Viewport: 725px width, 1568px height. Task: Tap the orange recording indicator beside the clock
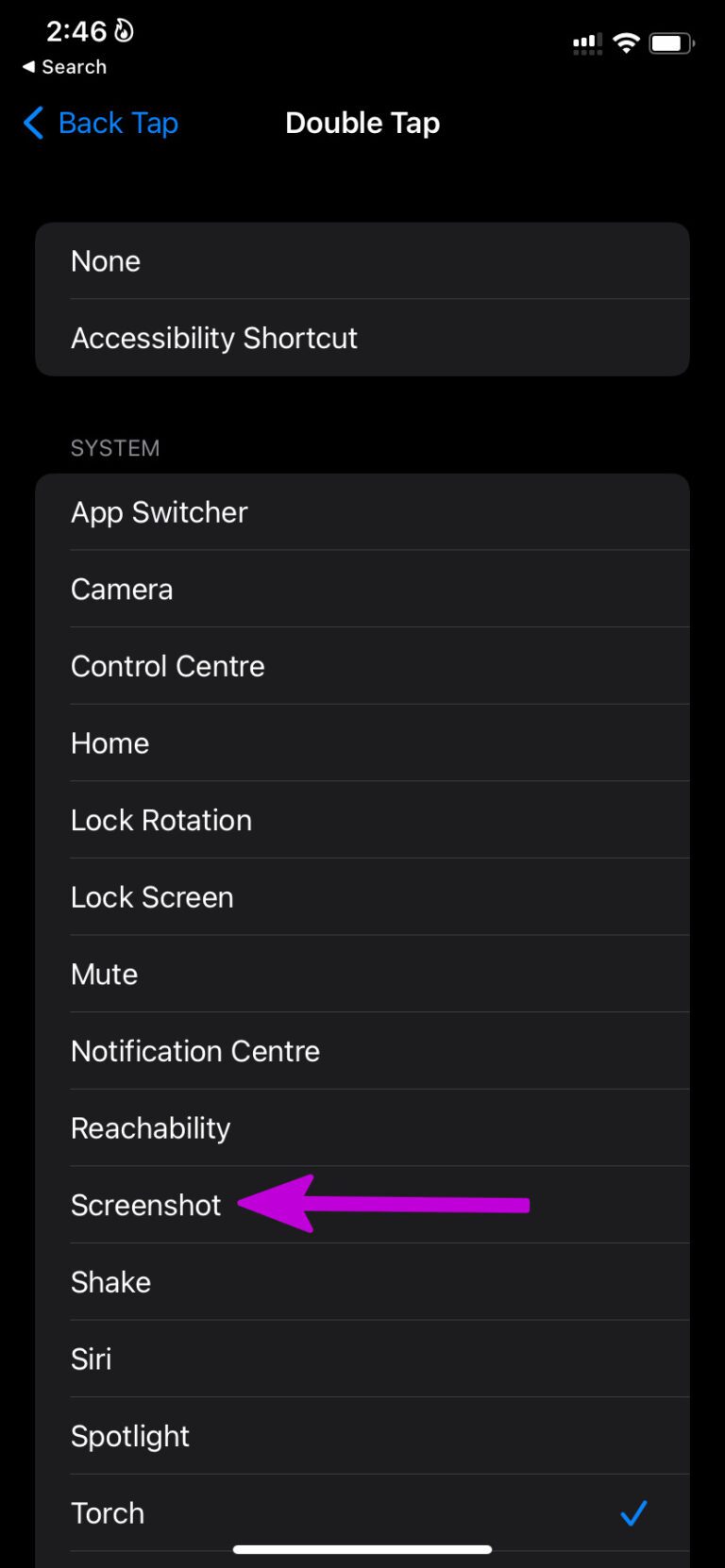[124, 29]
